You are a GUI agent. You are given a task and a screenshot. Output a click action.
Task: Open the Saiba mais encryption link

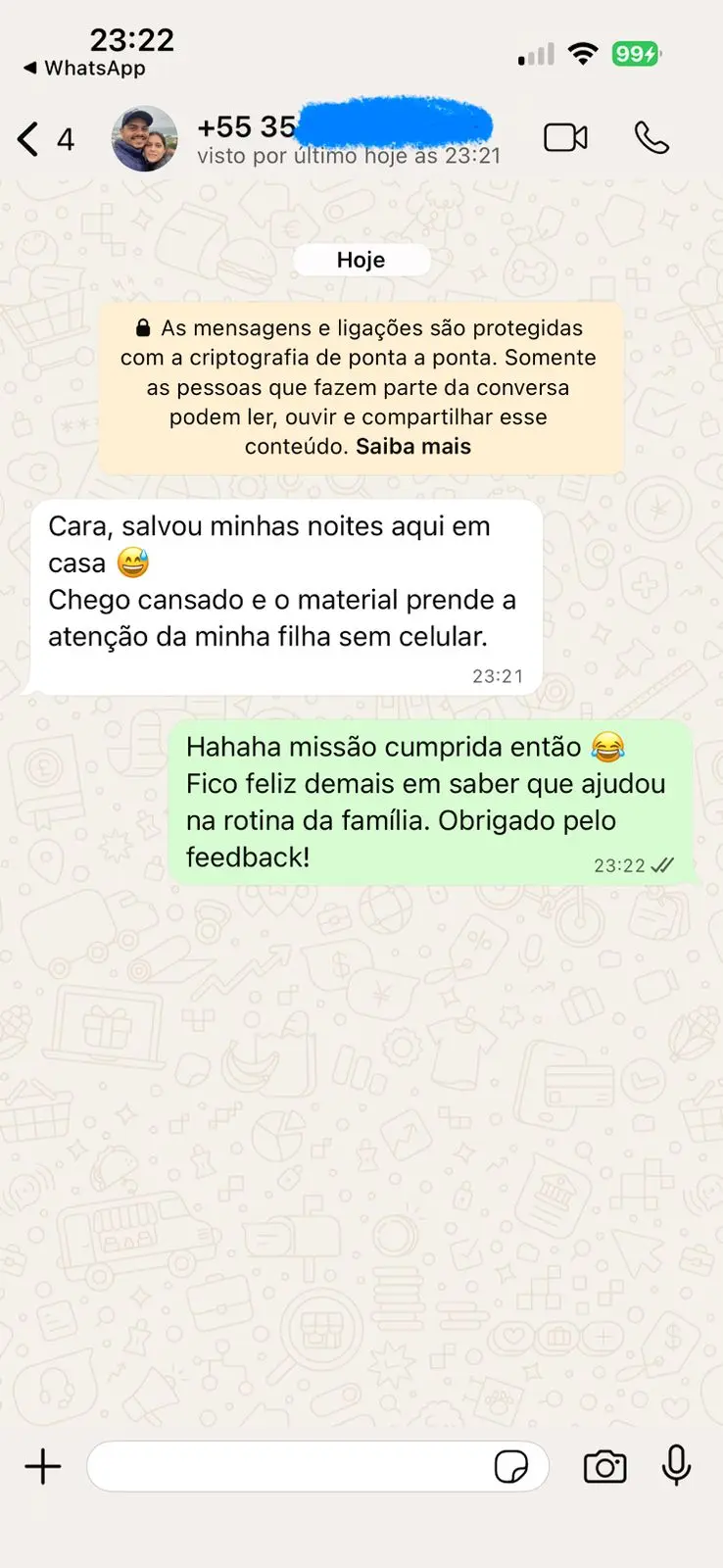(x=412, y=447)
